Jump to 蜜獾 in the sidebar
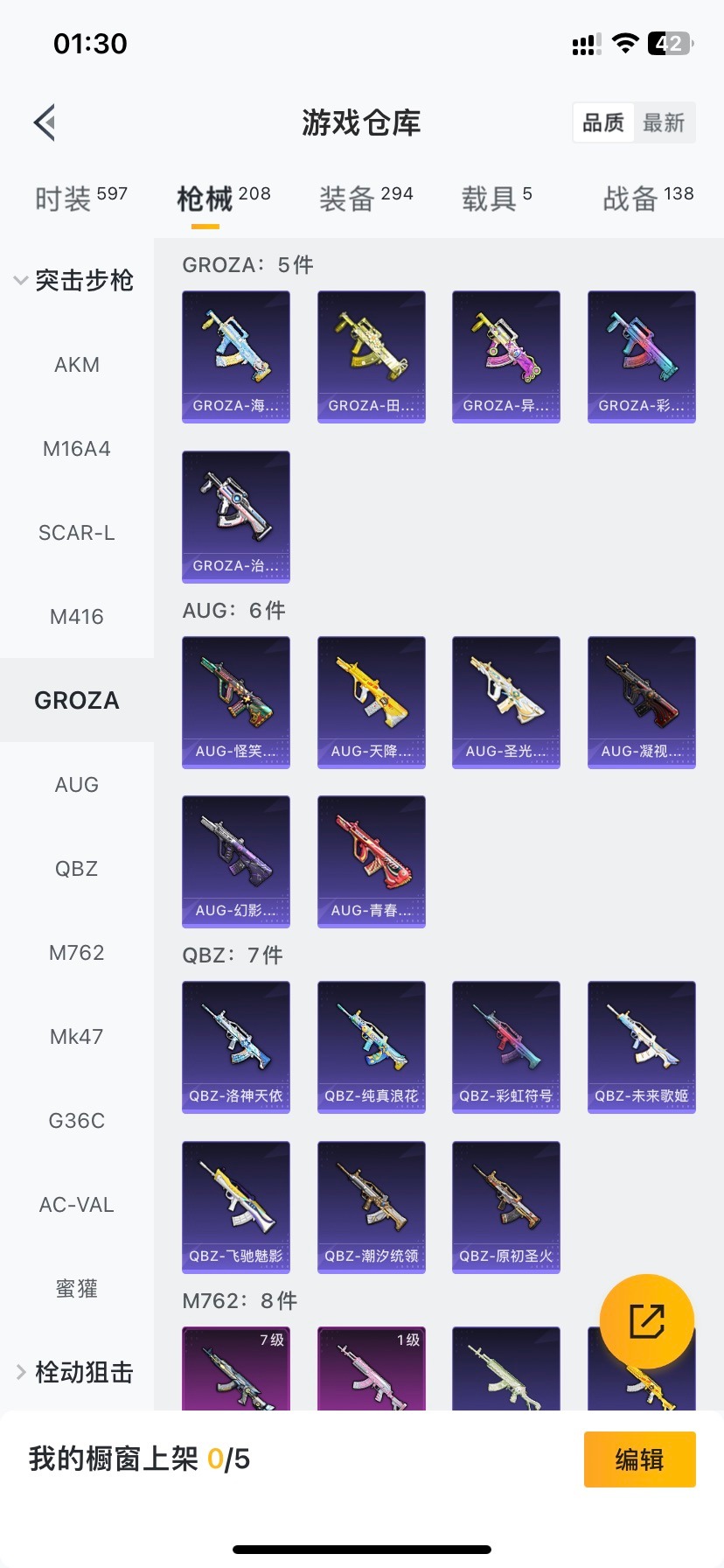 pyautogui.click(x=77, y=1289)
